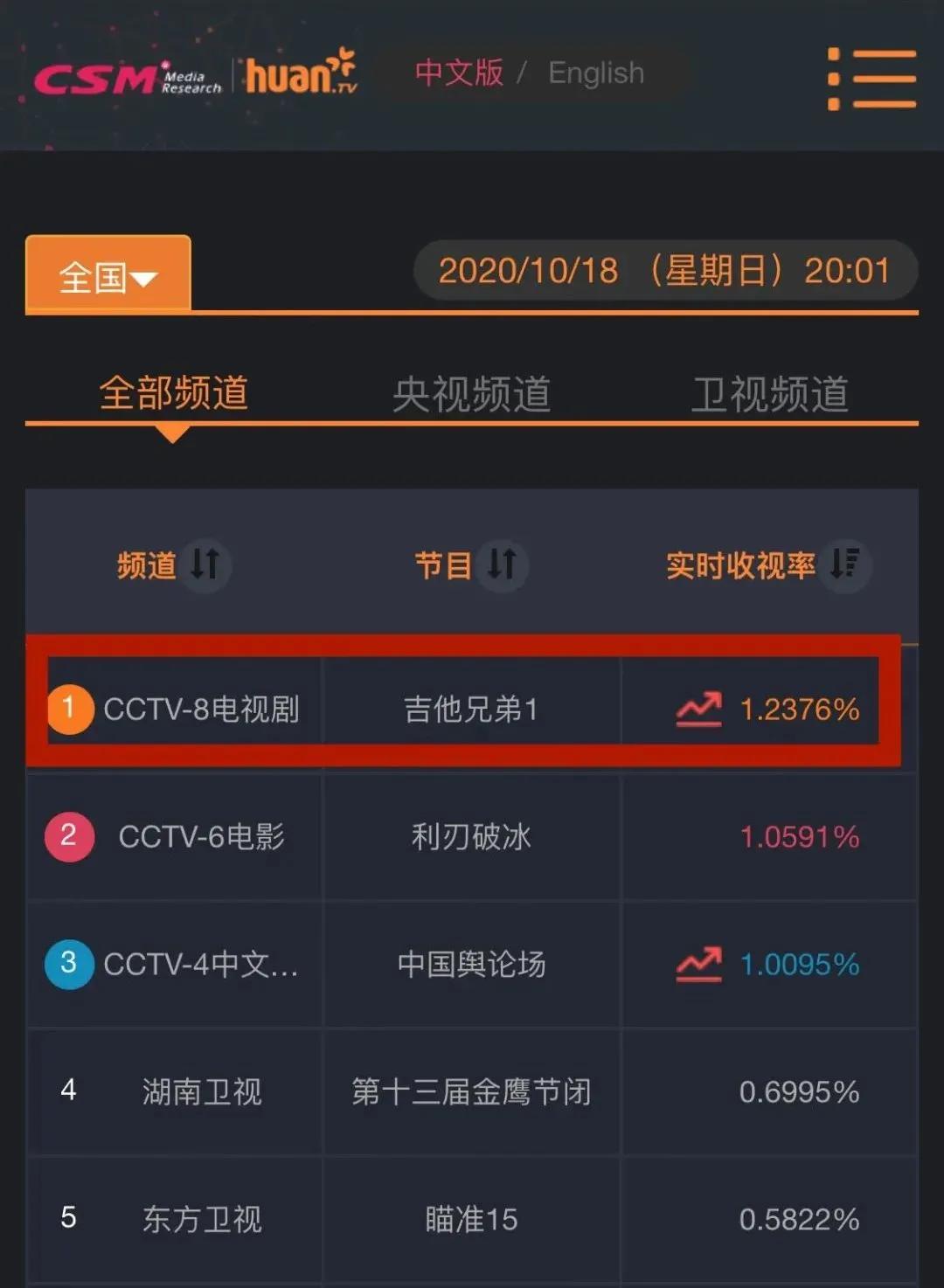Toggle descending sort on 实时收视率
944x1288 pixels.
[840, 566]
